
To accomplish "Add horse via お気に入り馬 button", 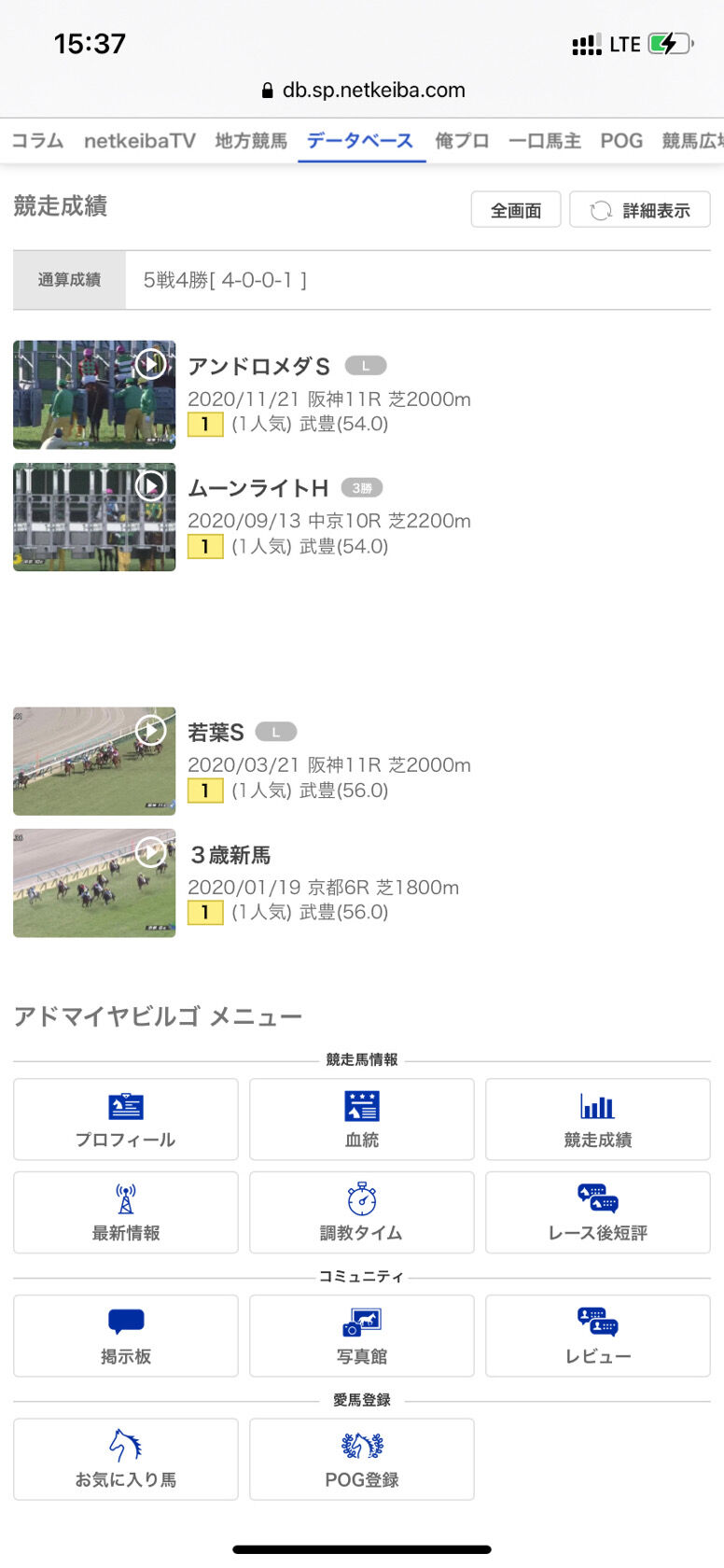I will (126, 1459).
